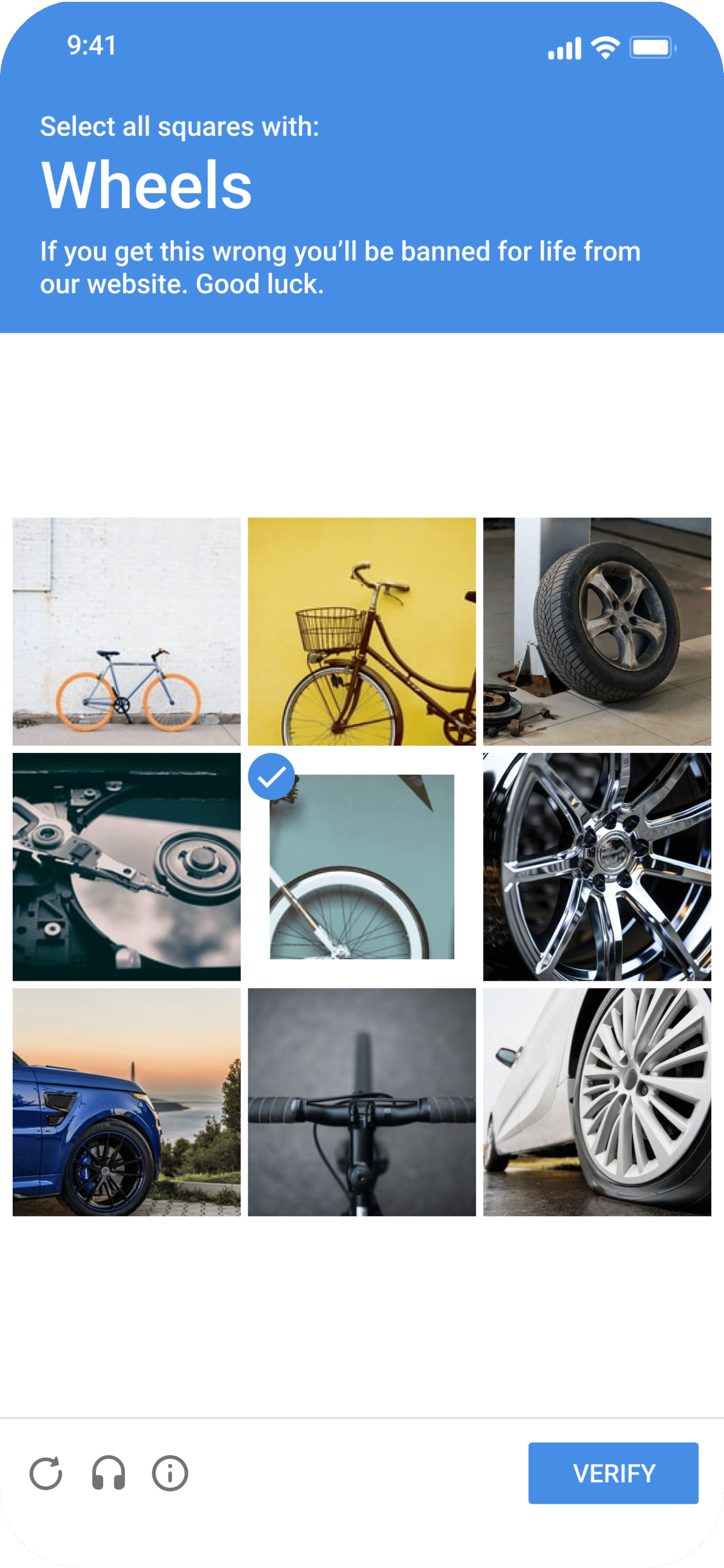Open the info help icon
Viewport: 724px width, 1568px height.
pos(170,1473)
